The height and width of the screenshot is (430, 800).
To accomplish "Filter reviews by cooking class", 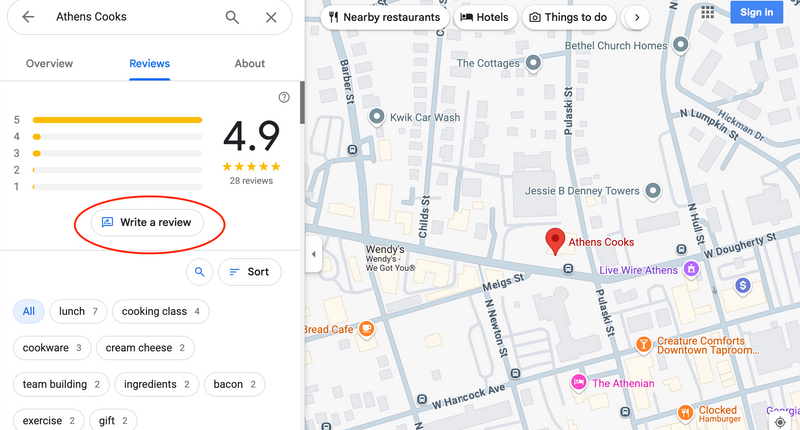I will (161, 312).
